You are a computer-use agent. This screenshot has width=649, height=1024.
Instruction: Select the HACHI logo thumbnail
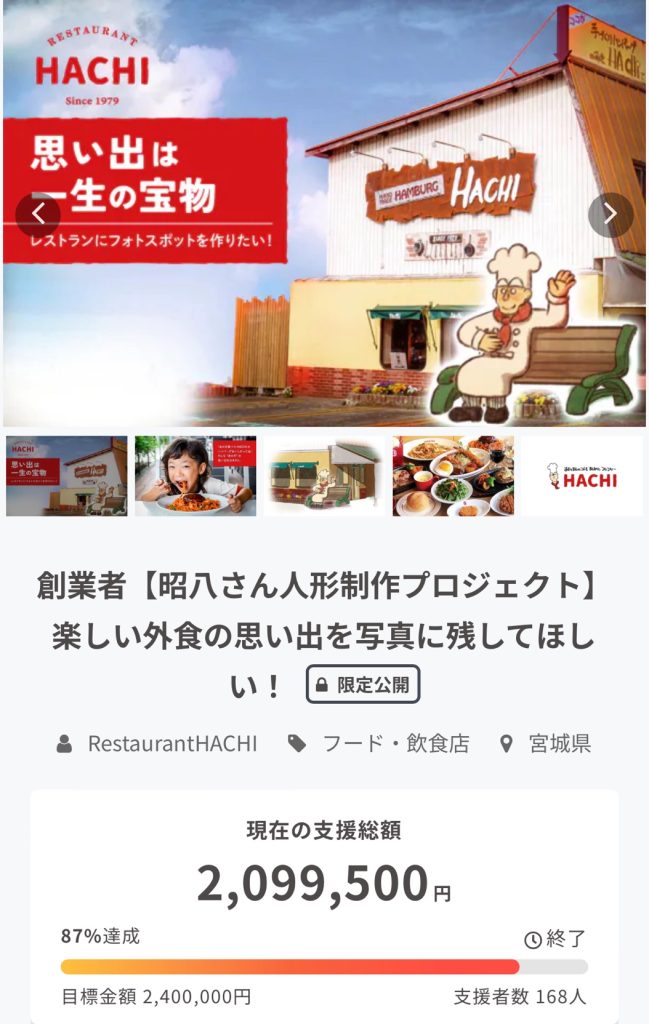point(582,476)
